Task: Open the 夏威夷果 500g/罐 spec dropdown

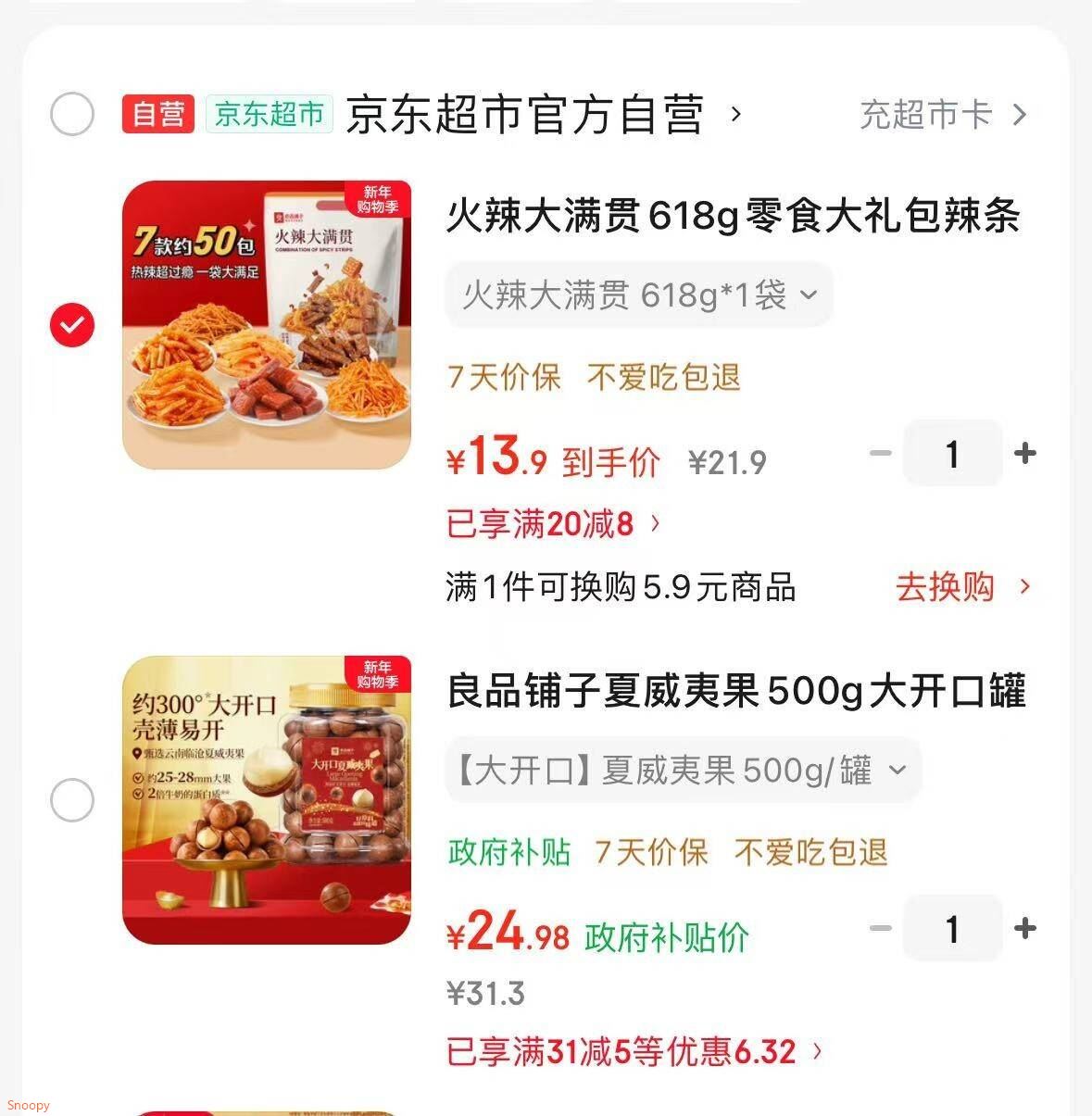Action: (x=683, y=770)
